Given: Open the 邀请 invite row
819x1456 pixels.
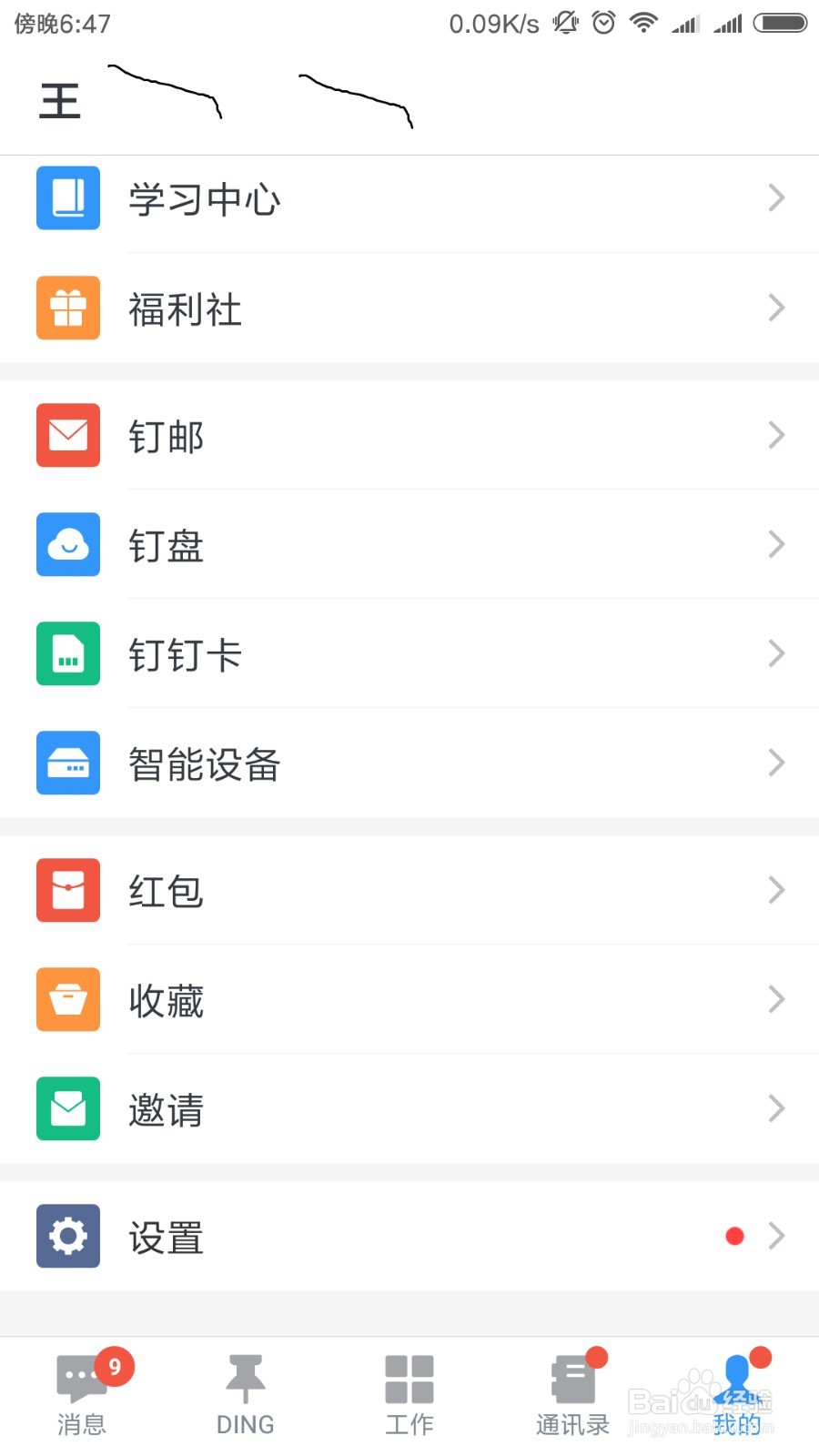Looking at the screenshot, I should (409, 1108).
